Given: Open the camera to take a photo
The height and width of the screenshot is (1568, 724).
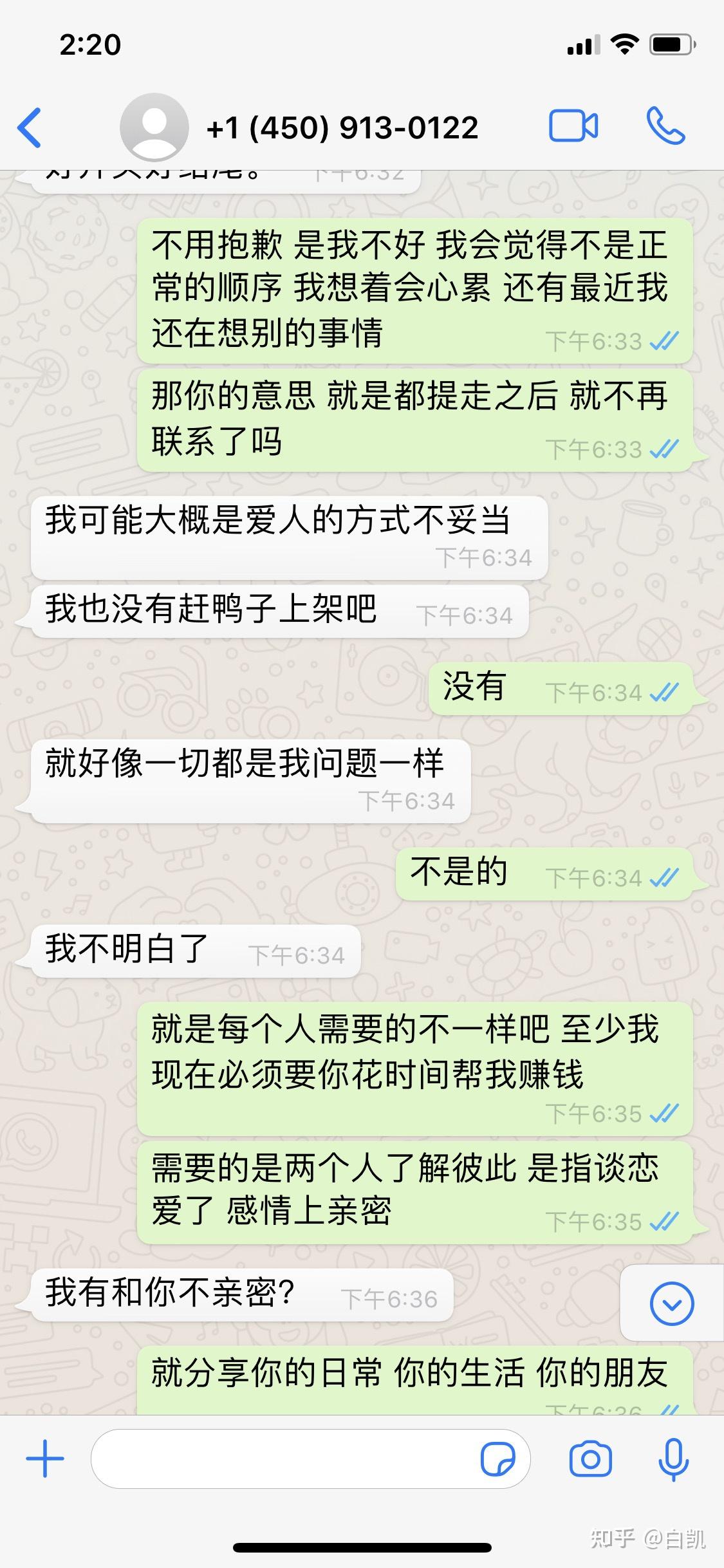Looking at the screenshot, I should [590, 1459].
